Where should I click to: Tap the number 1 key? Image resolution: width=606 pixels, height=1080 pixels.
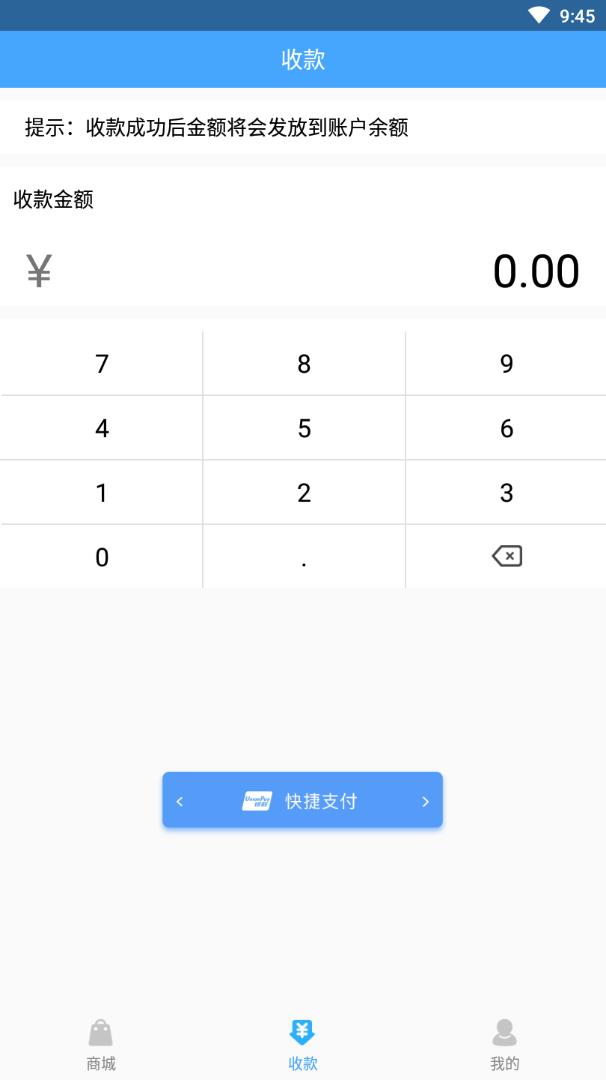pyautogui.click(x=101, y=492)
